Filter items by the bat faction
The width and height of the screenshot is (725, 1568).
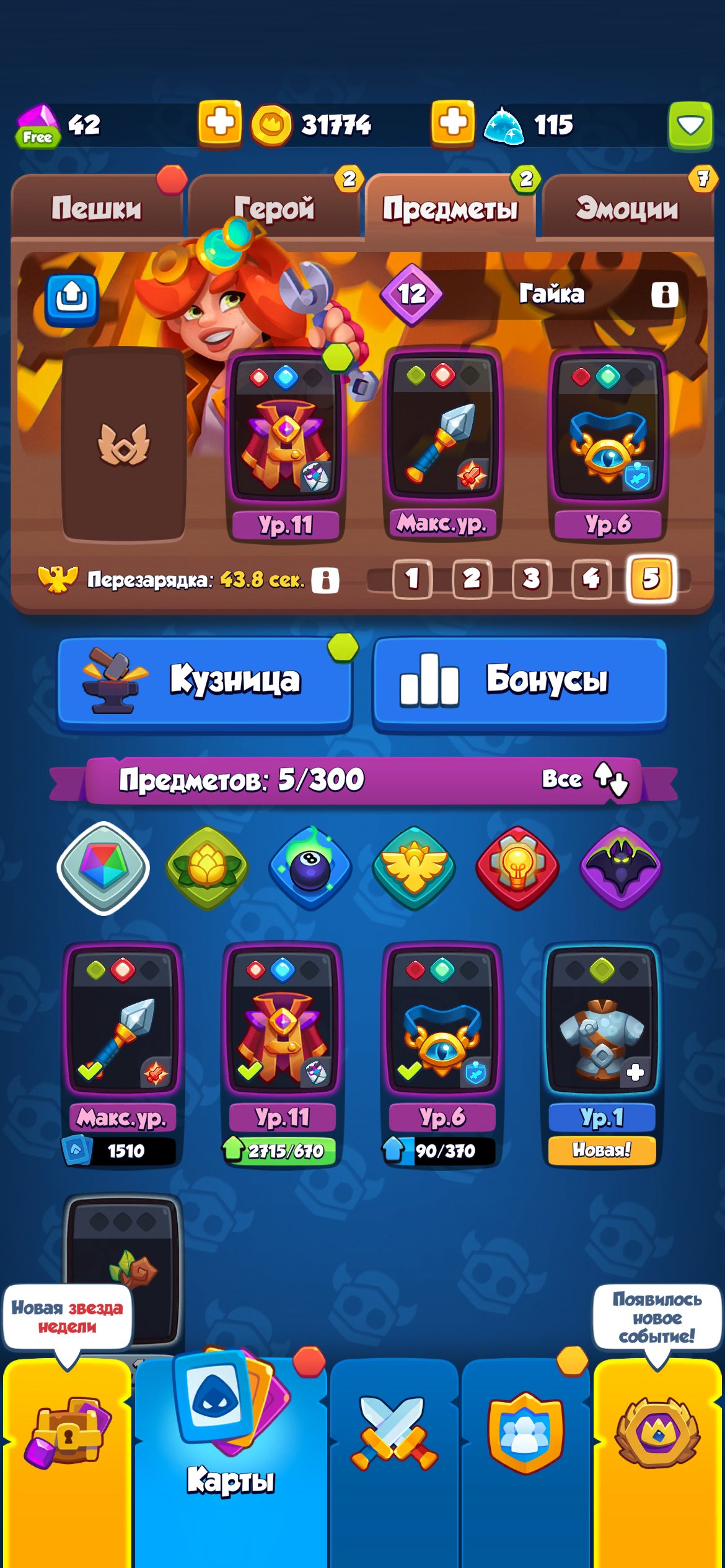[621, 868]
